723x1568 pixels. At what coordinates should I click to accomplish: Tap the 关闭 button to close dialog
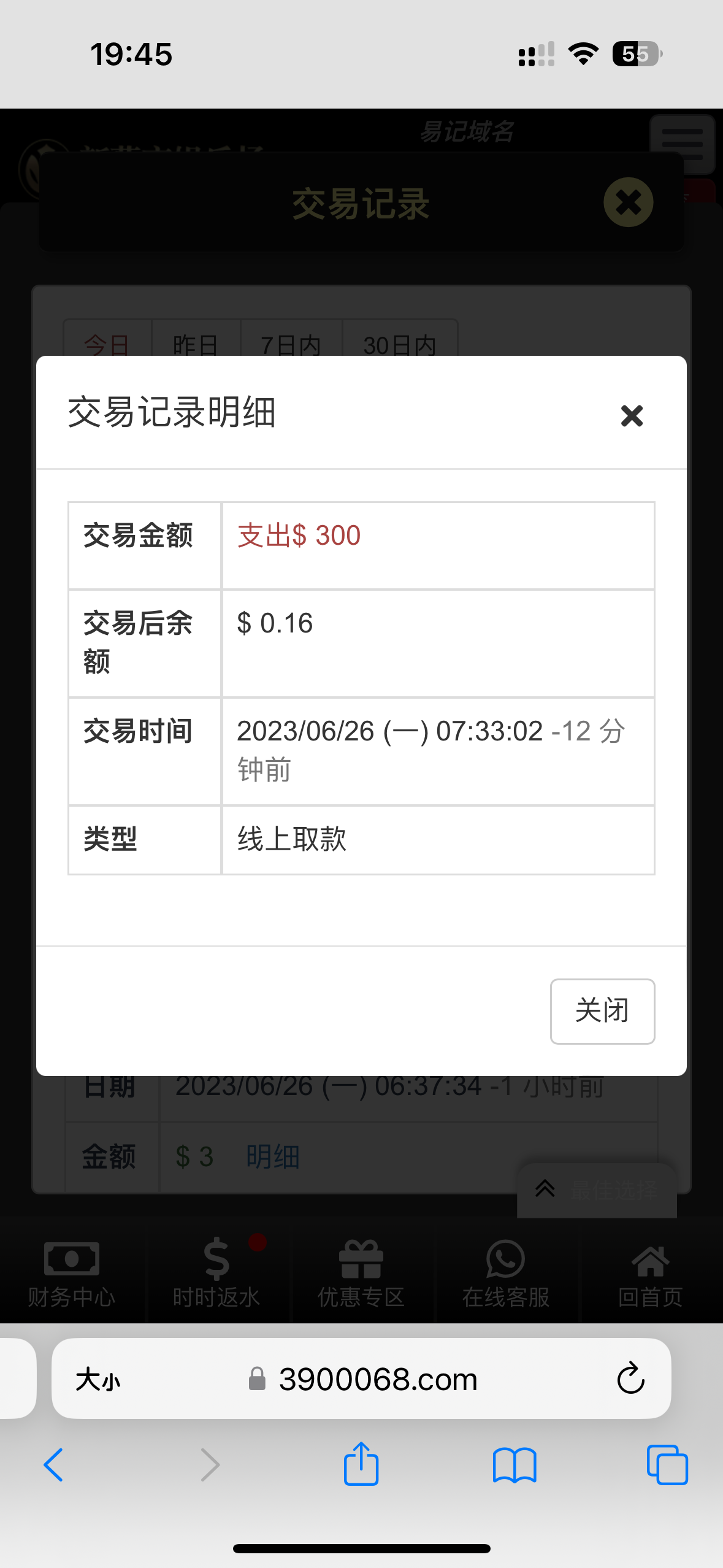click(602, 1012)
